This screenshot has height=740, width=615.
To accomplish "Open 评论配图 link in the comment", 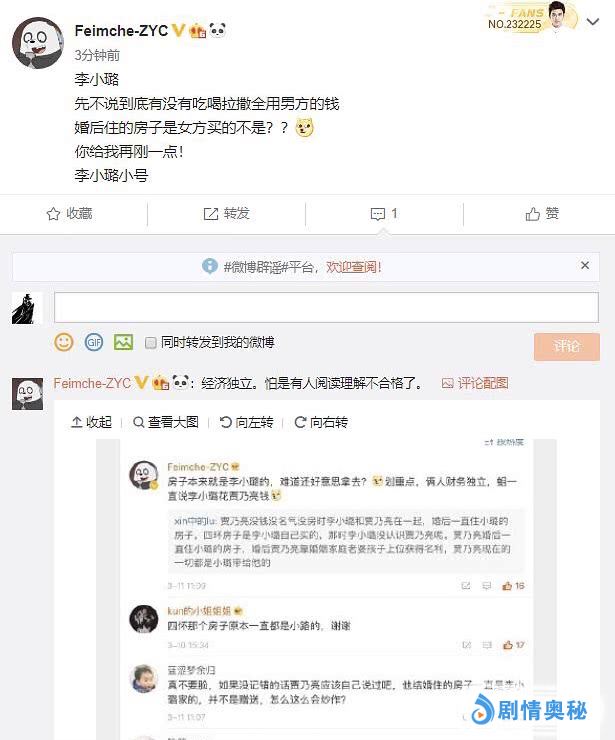I will click(475, 383).
